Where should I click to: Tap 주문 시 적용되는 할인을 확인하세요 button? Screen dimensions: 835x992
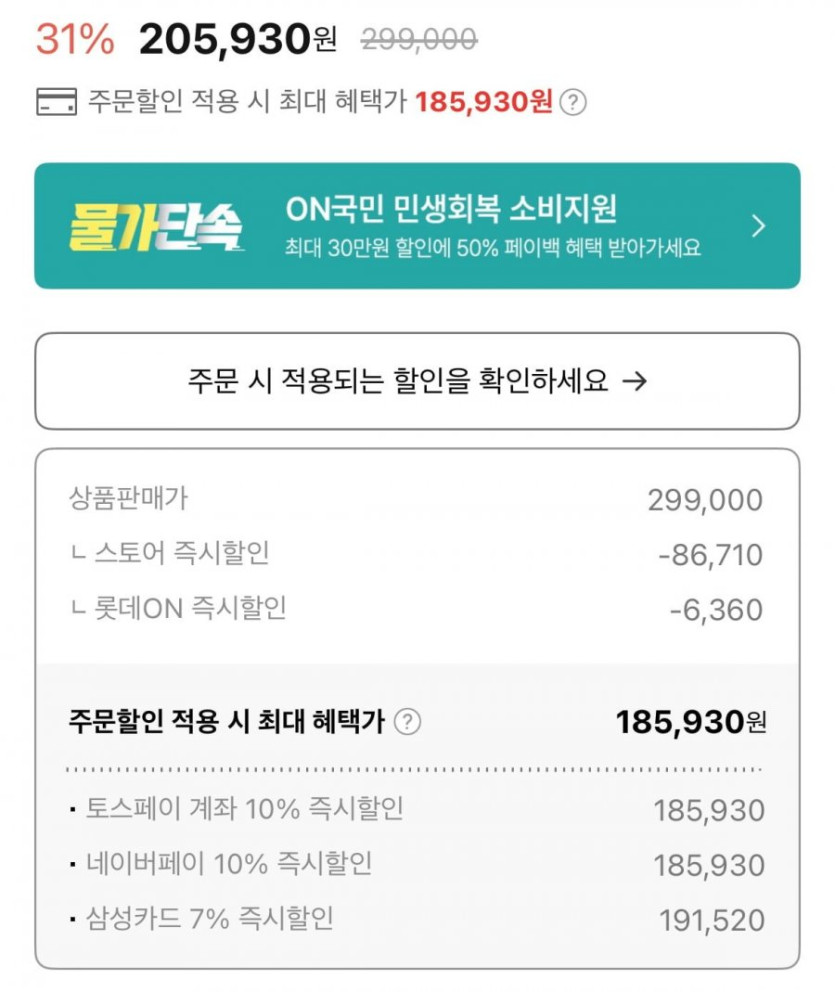click(417, 381)
